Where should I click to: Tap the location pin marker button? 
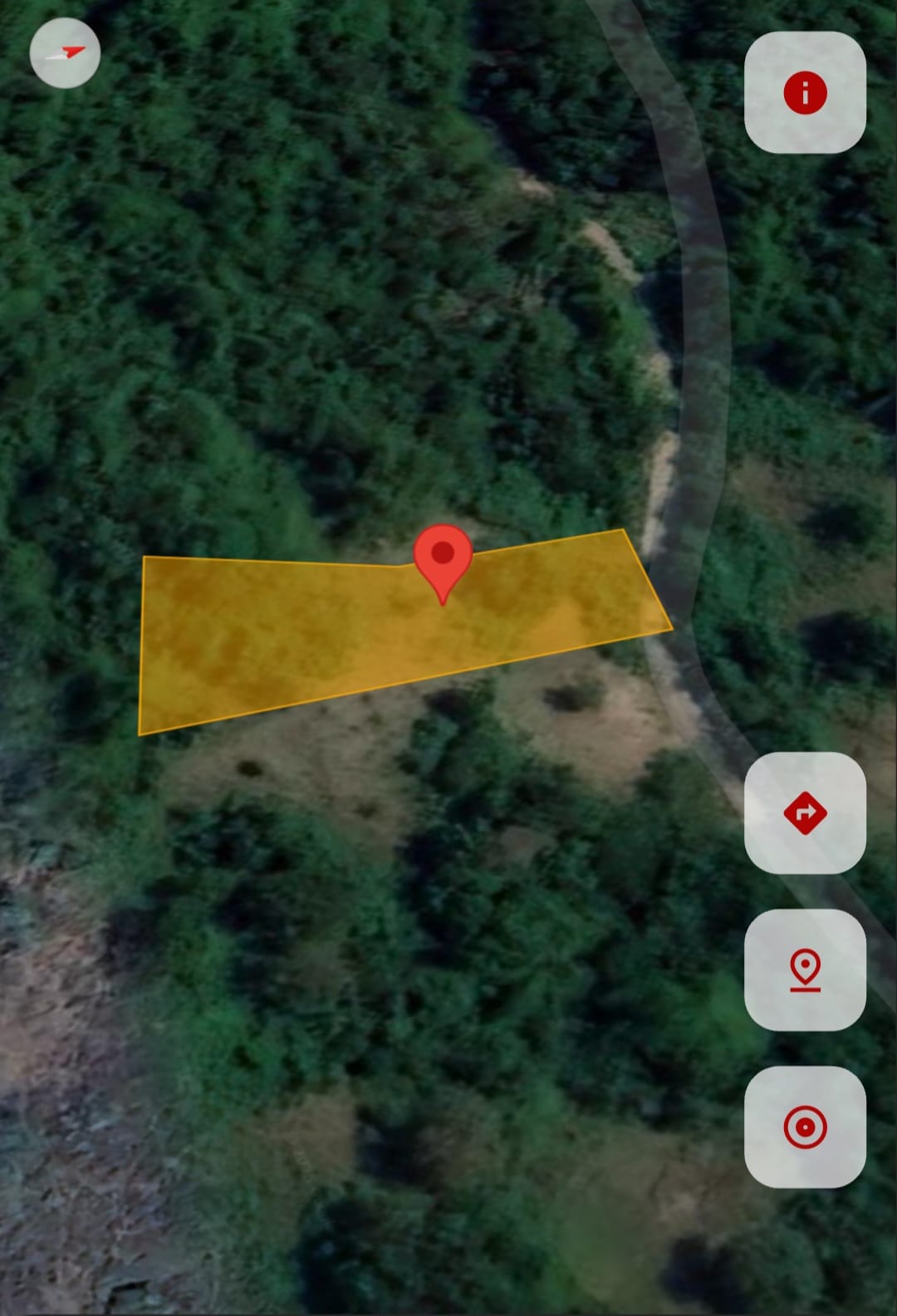tap(805, 970)
